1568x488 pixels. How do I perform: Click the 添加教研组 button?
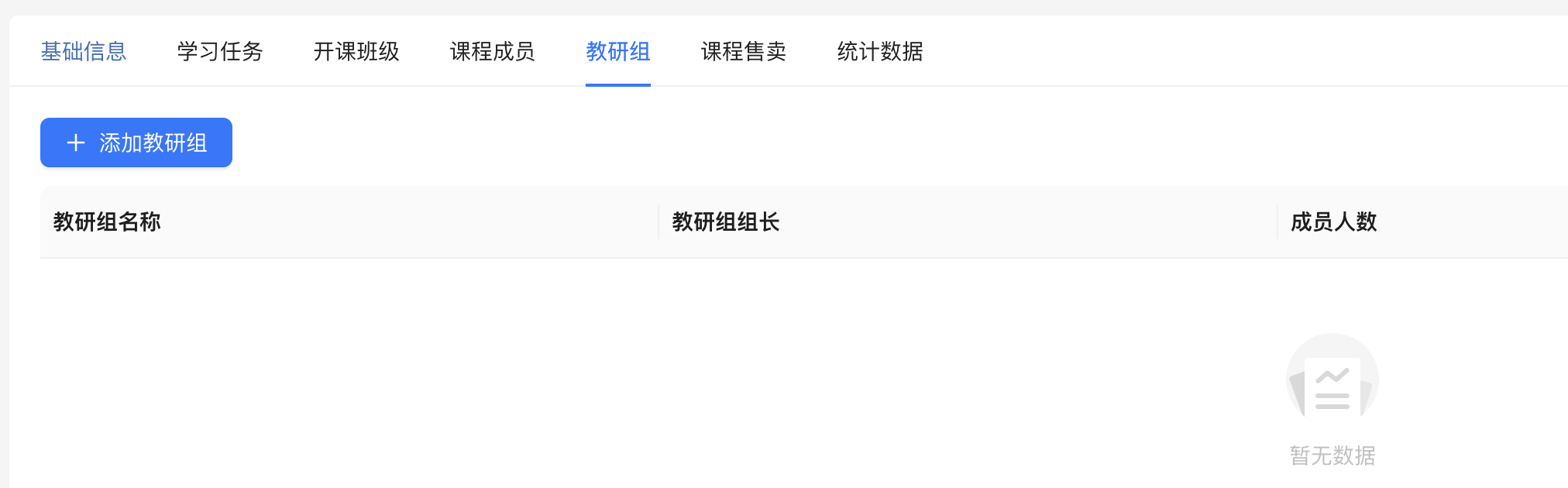click(136, 143)
